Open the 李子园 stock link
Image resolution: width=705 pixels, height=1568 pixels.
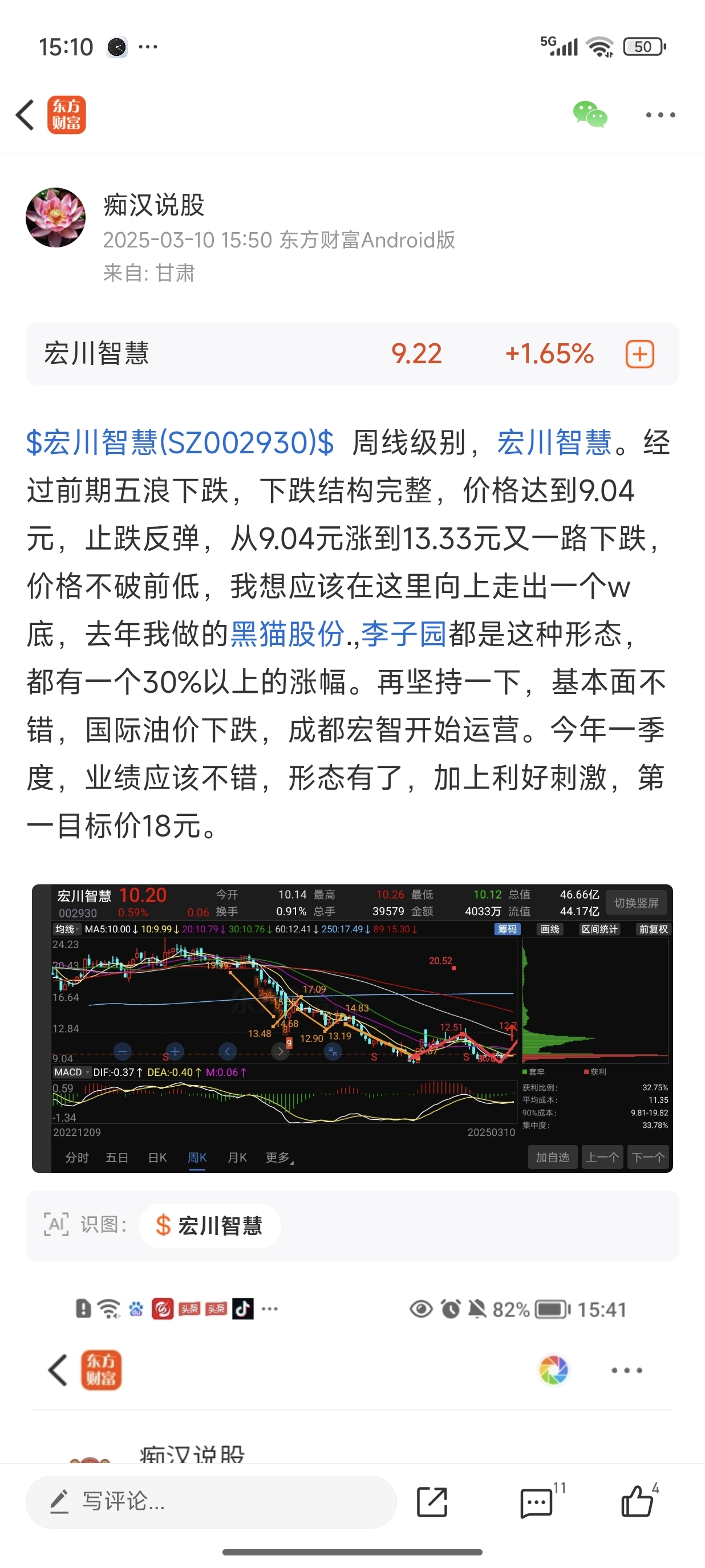(404, 633)
